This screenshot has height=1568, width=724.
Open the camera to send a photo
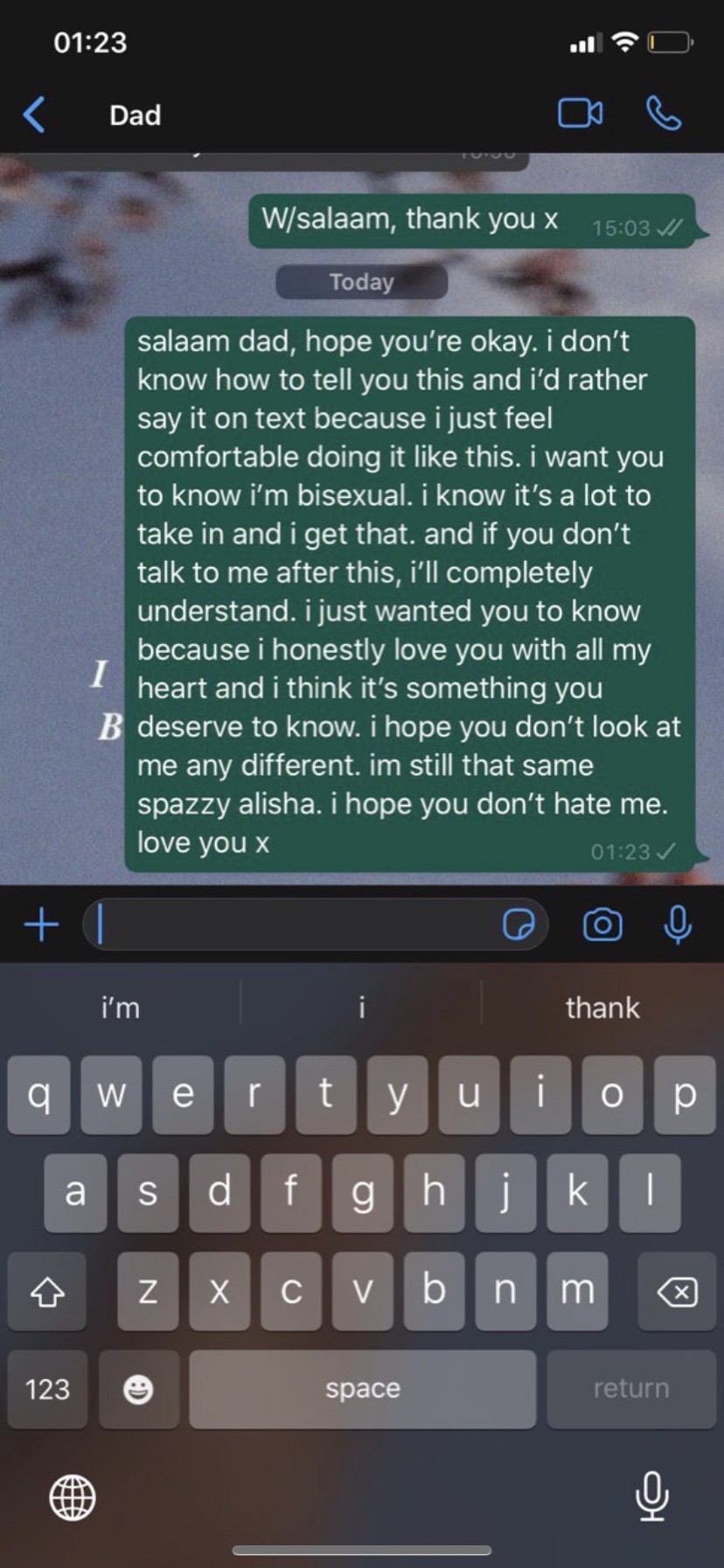pos(602,924)
